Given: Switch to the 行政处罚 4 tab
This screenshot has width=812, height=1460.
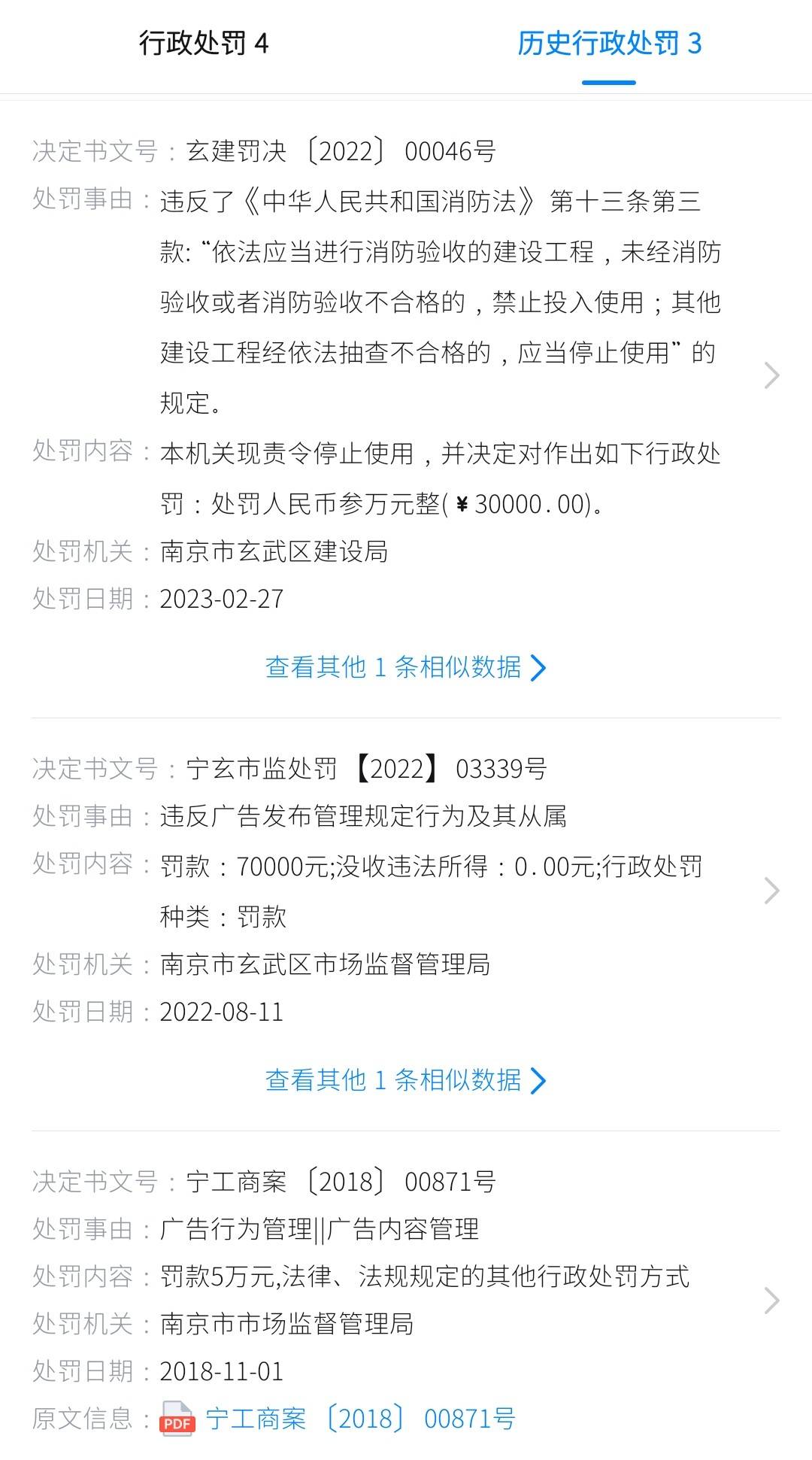Looking at the screenshot, I should tap(203, 44).
